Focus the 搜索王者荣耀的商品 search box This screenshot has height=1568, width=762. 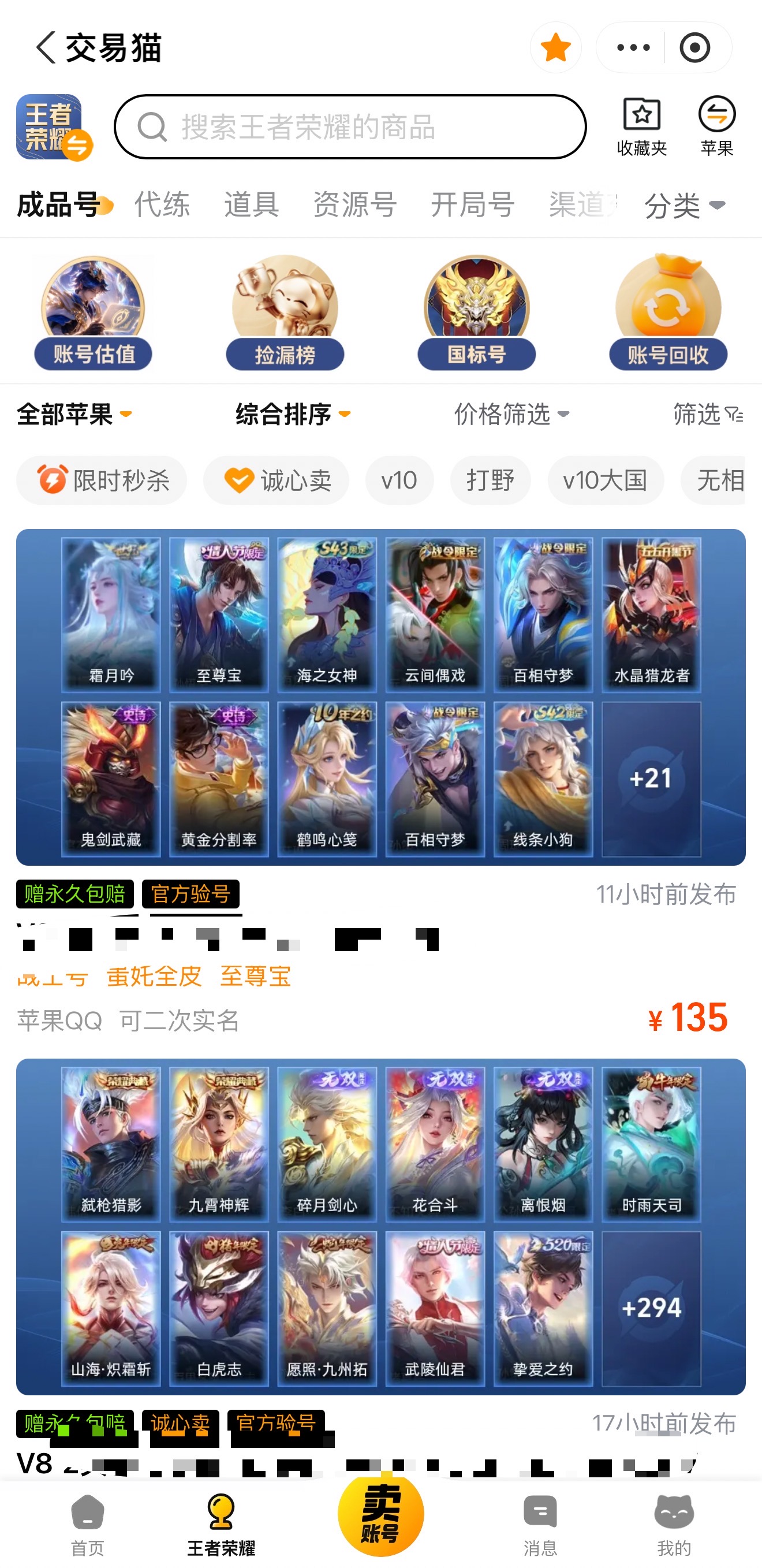(350, 126)
